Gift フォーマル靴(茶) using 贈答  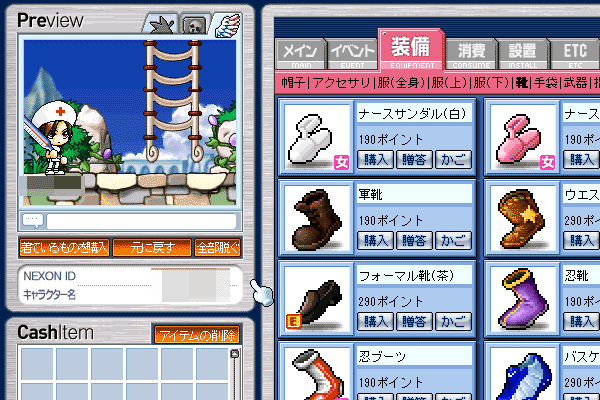click(415, 322)
